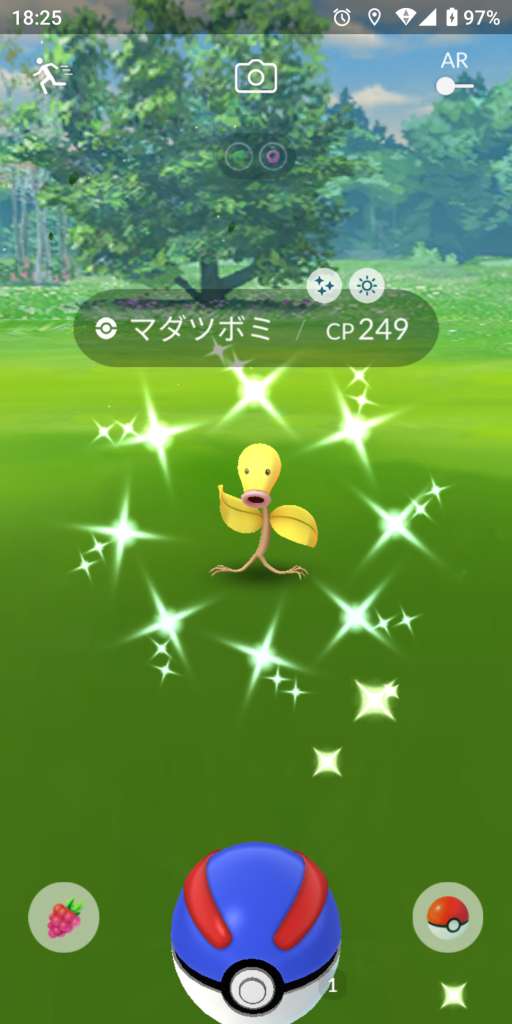
Task: Open the berry selection menu
Action: click(64, 917)
